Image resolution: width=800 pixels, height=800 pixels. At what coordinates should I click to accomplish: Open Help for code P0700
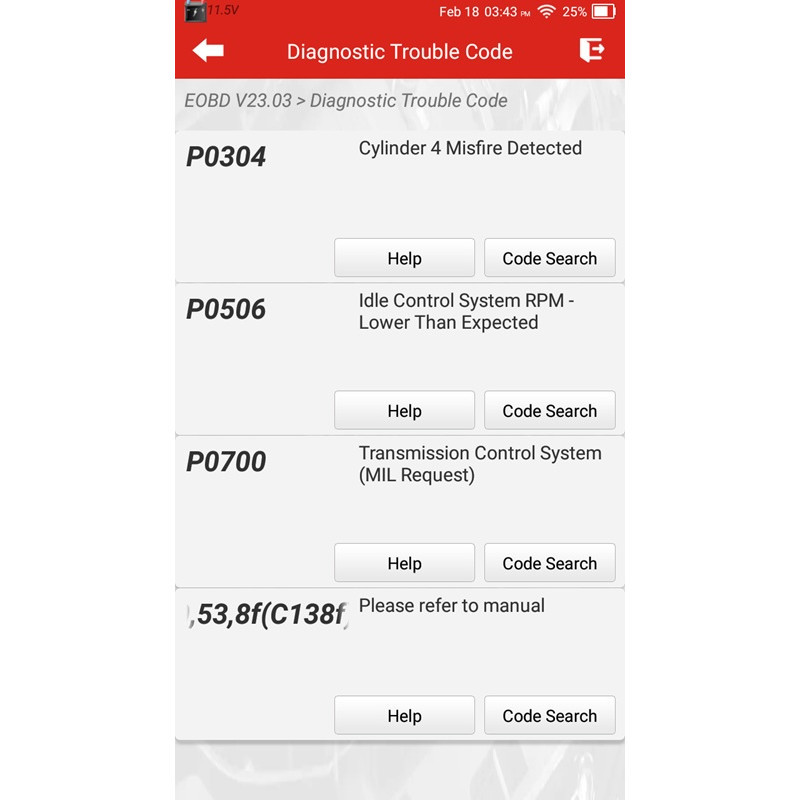pos(404,564)
